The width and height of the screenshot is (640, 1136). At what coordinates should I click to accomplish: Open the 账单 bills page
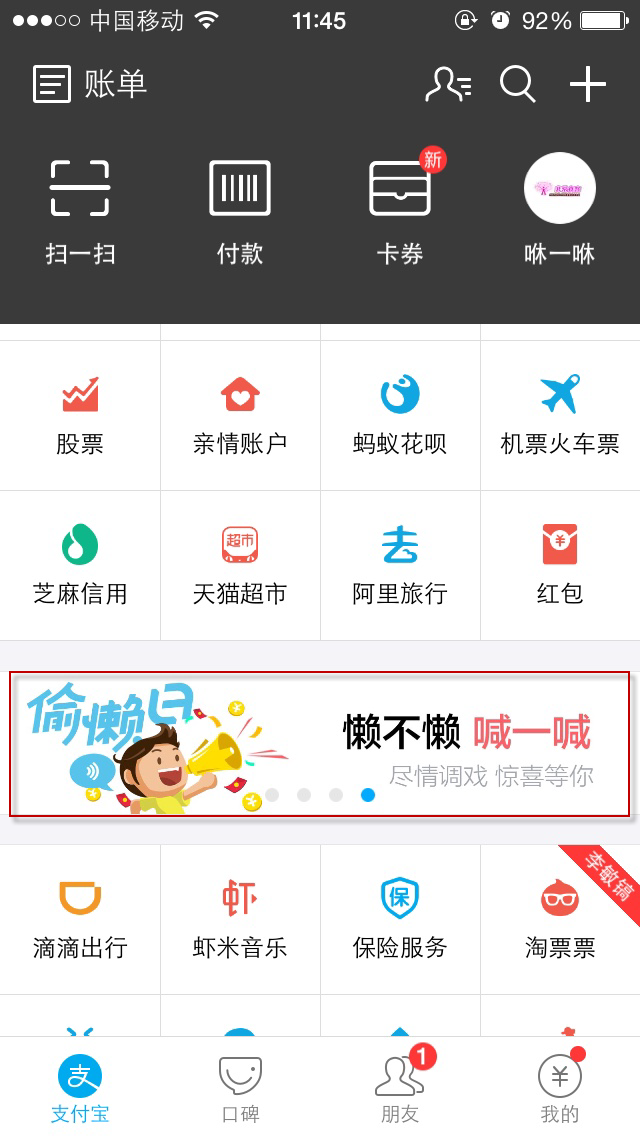pyautogui.click(x=90, y=85)
